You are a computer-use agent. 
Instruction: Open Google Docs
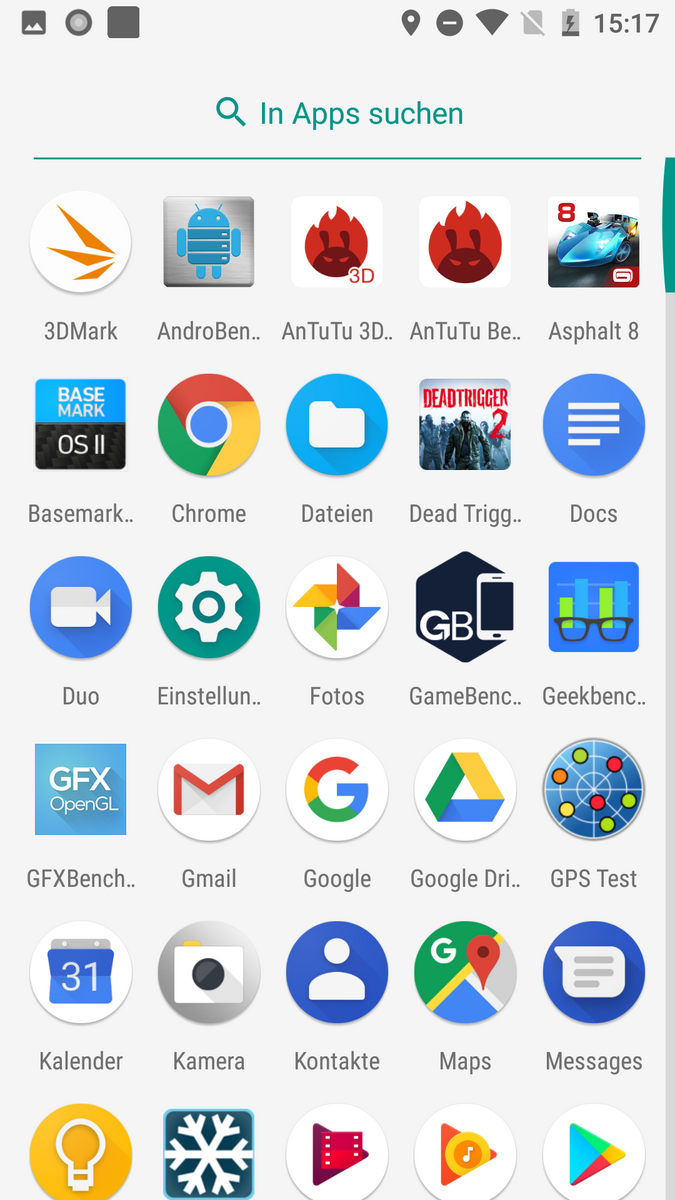(x=593, y=425)
